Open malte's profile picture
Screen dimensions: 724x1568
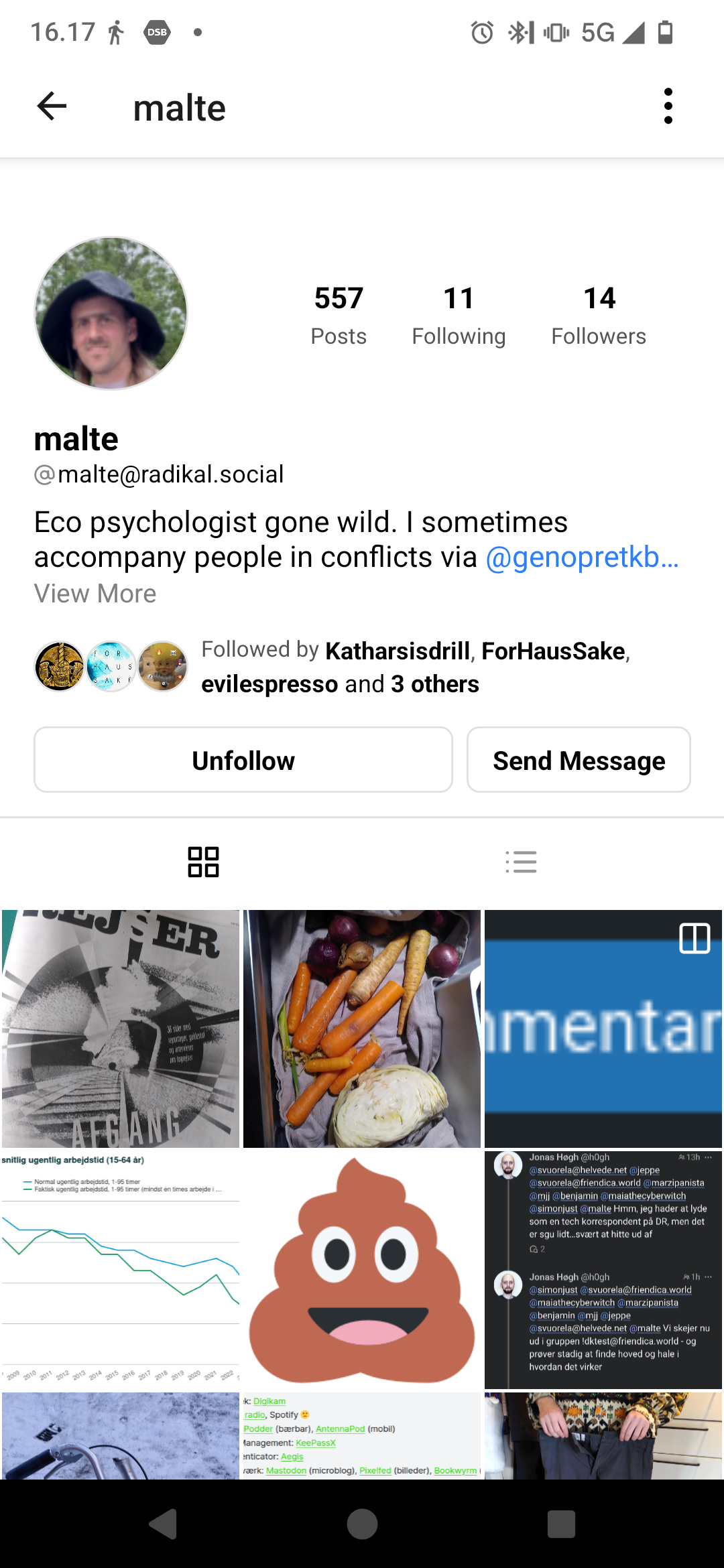[111, 313]
